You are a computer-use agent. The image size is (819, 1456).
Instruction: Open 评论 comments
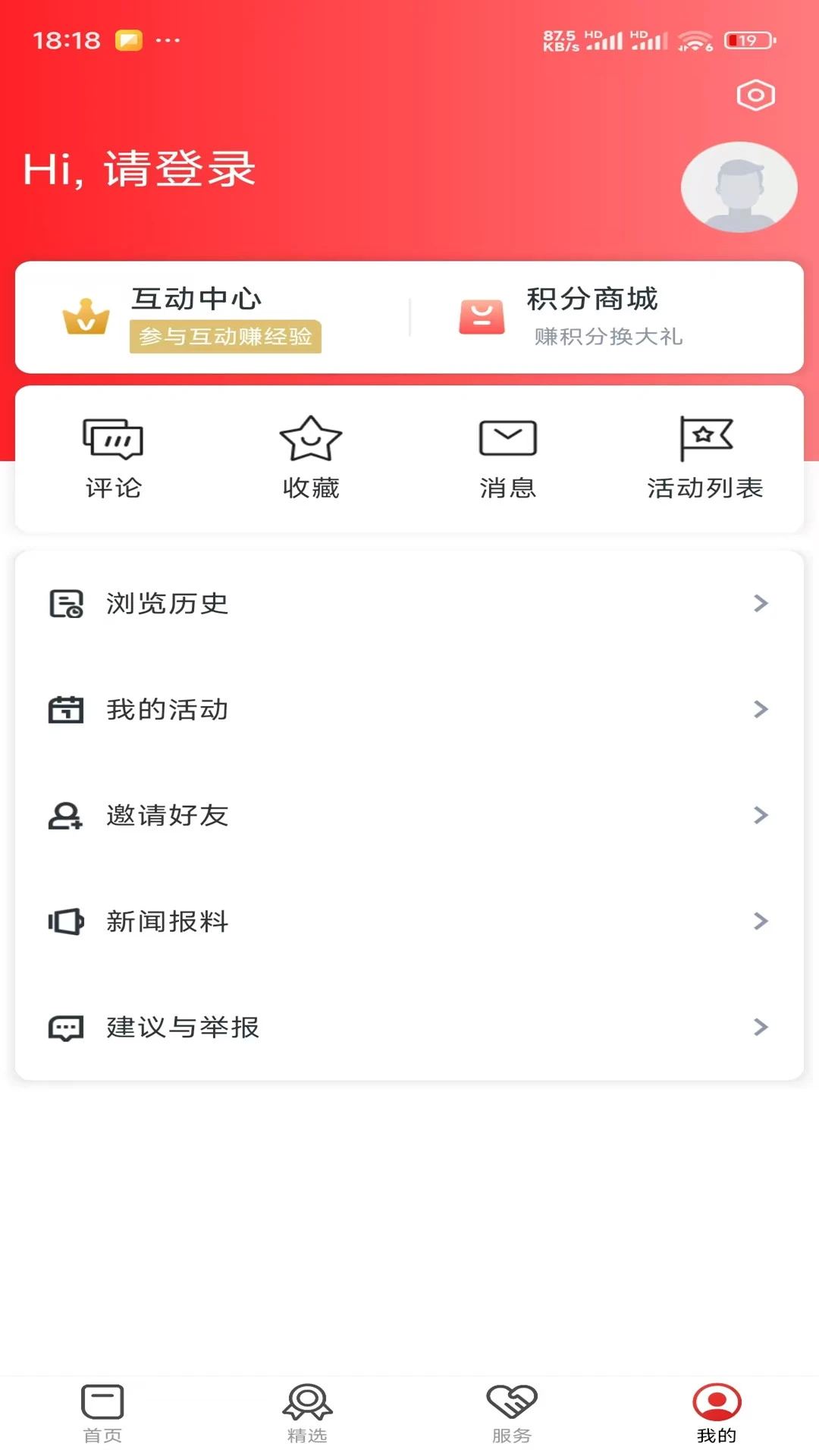pos(113,458)
